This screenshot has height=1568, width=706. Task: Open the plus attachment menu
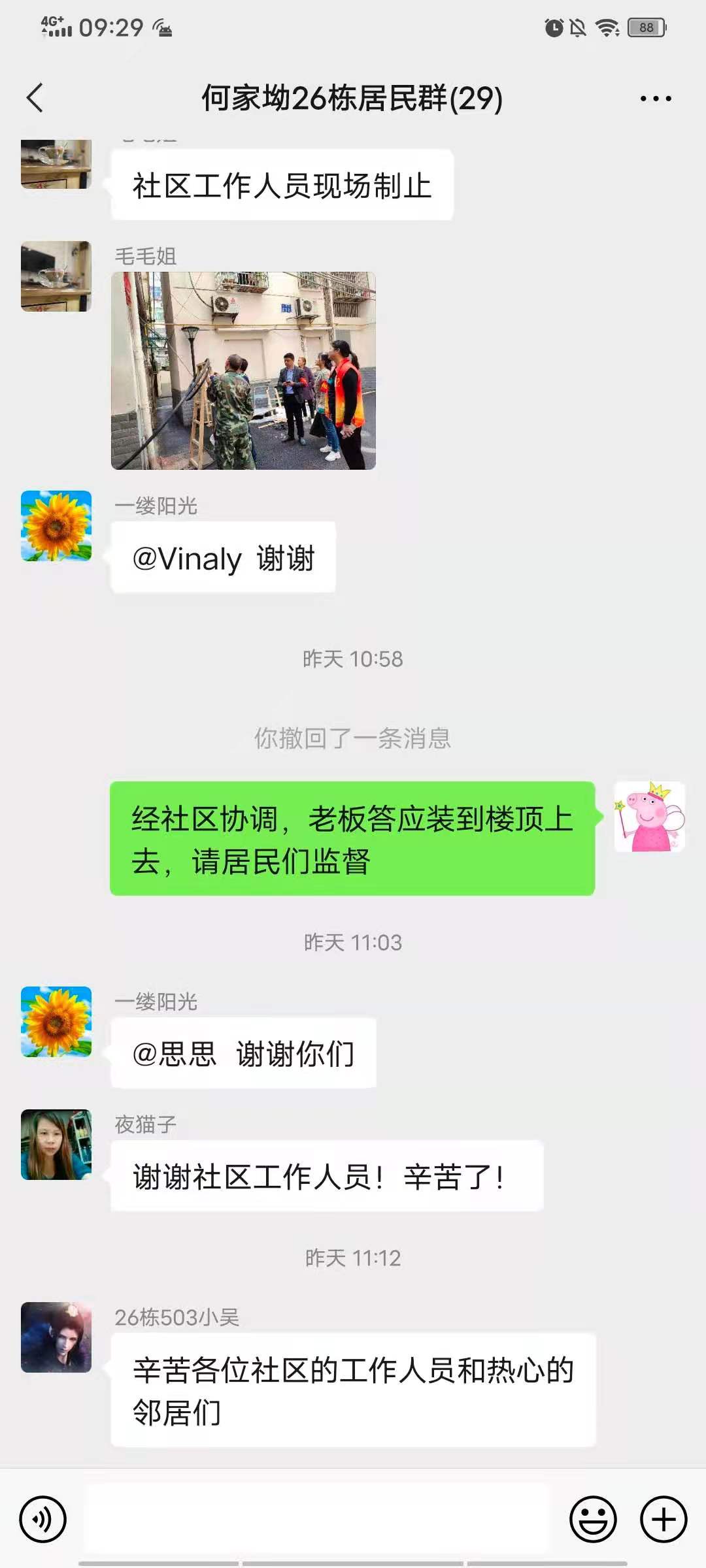(x=663, y=1519)
